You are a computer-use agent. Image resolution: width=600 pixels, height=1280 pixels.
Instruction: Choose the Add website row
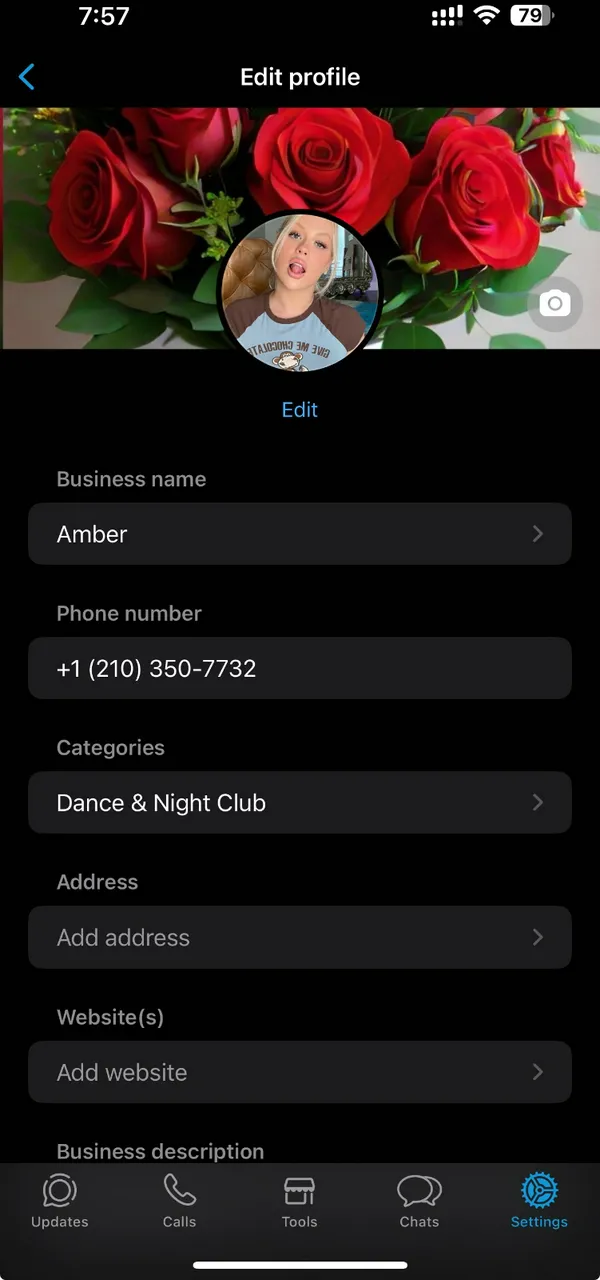pyautogui.click(x=300, y=1072)
